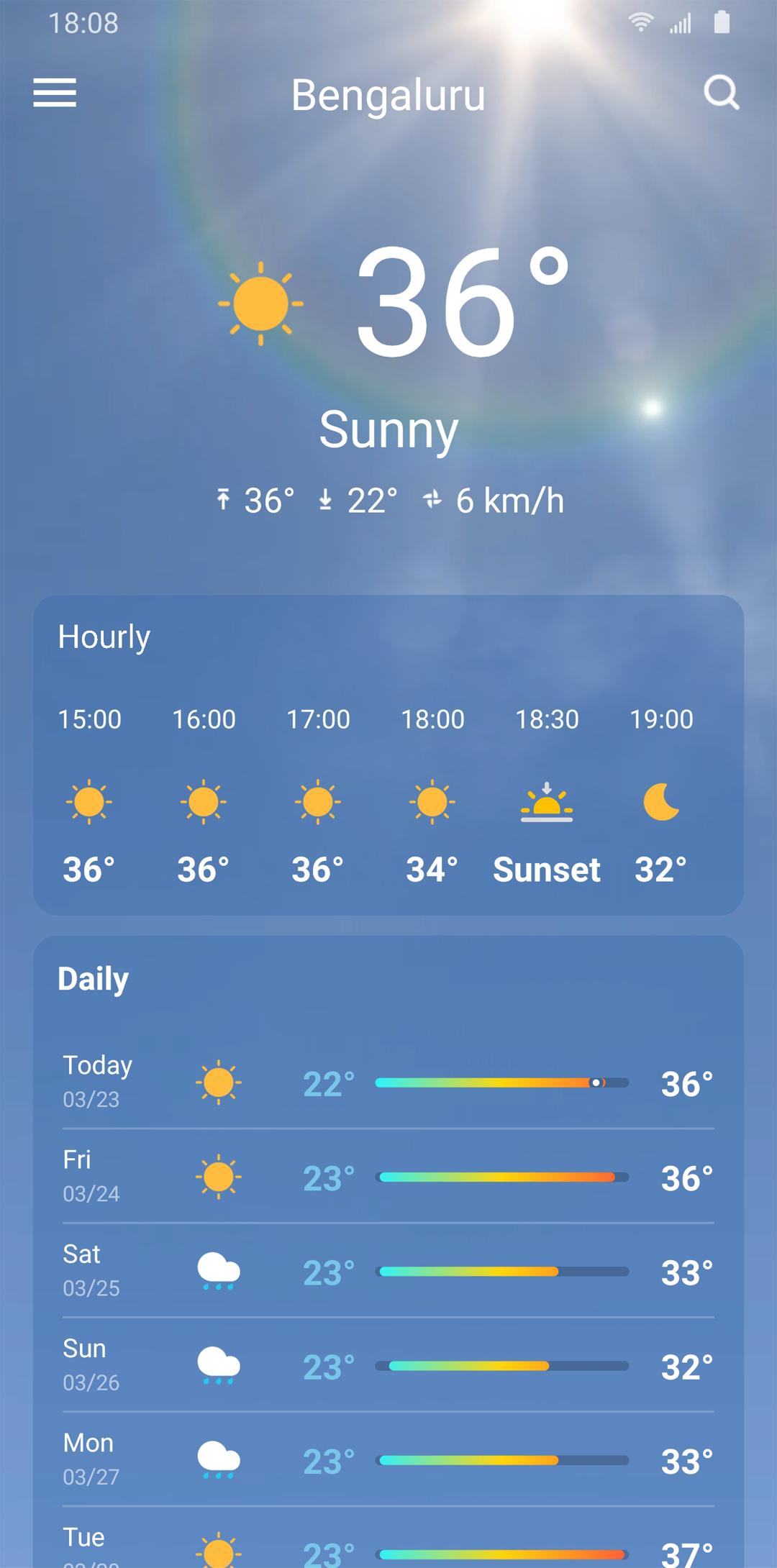Open the Daily section header
777x1568 pixels.
pyautogui.click(x=92, y=978)
